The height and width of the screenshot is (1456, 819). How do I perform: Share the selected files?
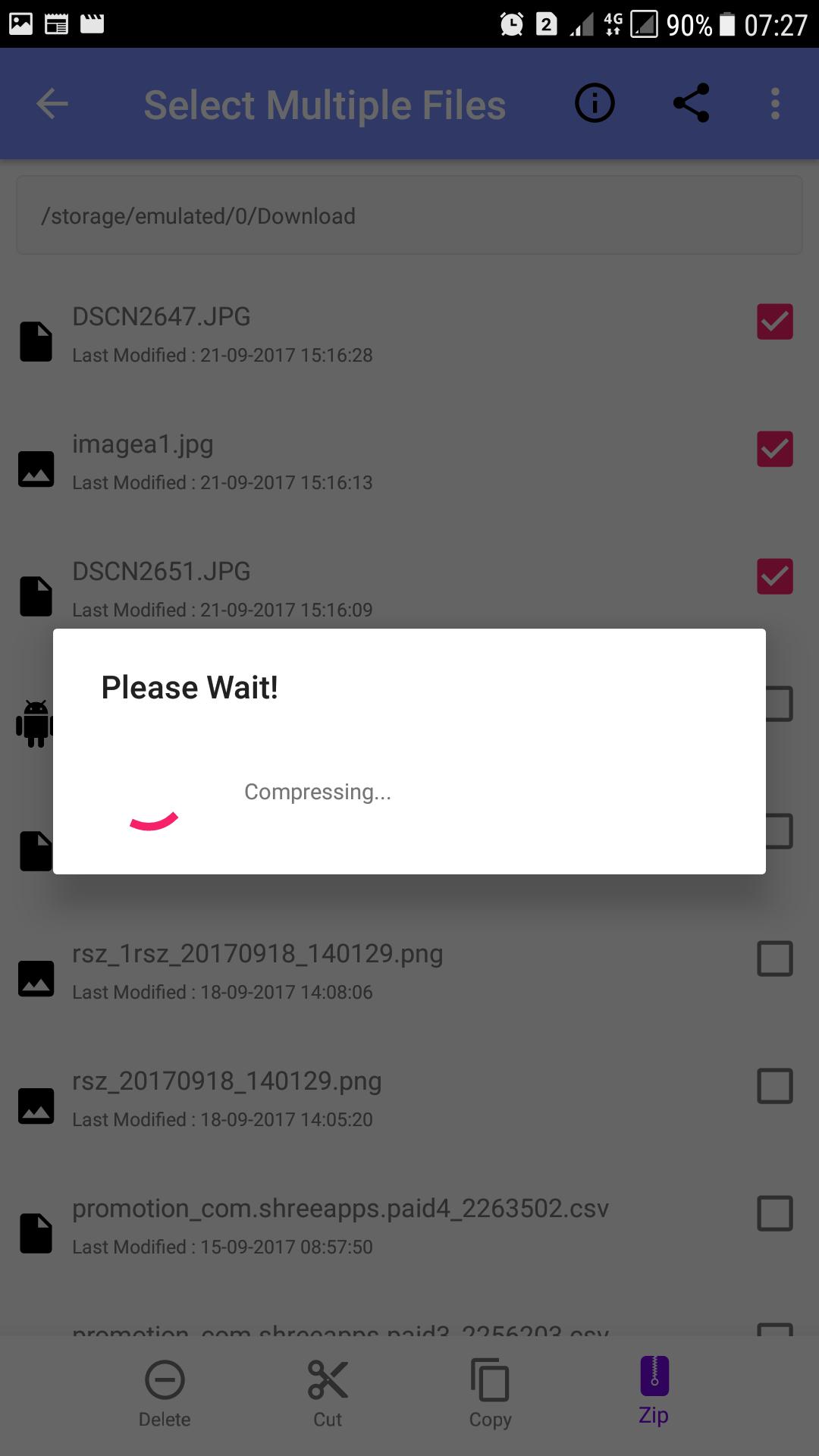click(x=691, y=103)
